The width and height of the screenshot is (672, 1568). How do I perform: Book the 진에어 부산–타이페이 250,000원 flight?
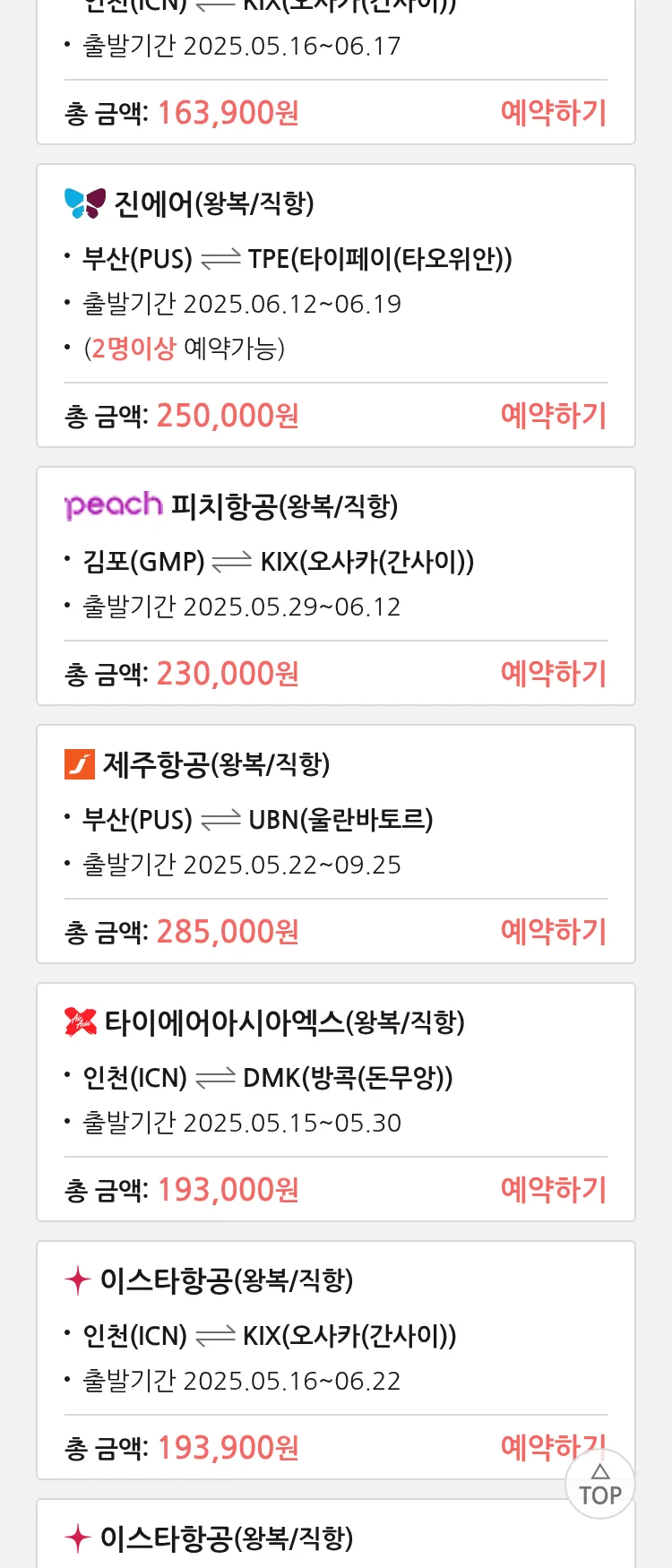coord(553,416)
